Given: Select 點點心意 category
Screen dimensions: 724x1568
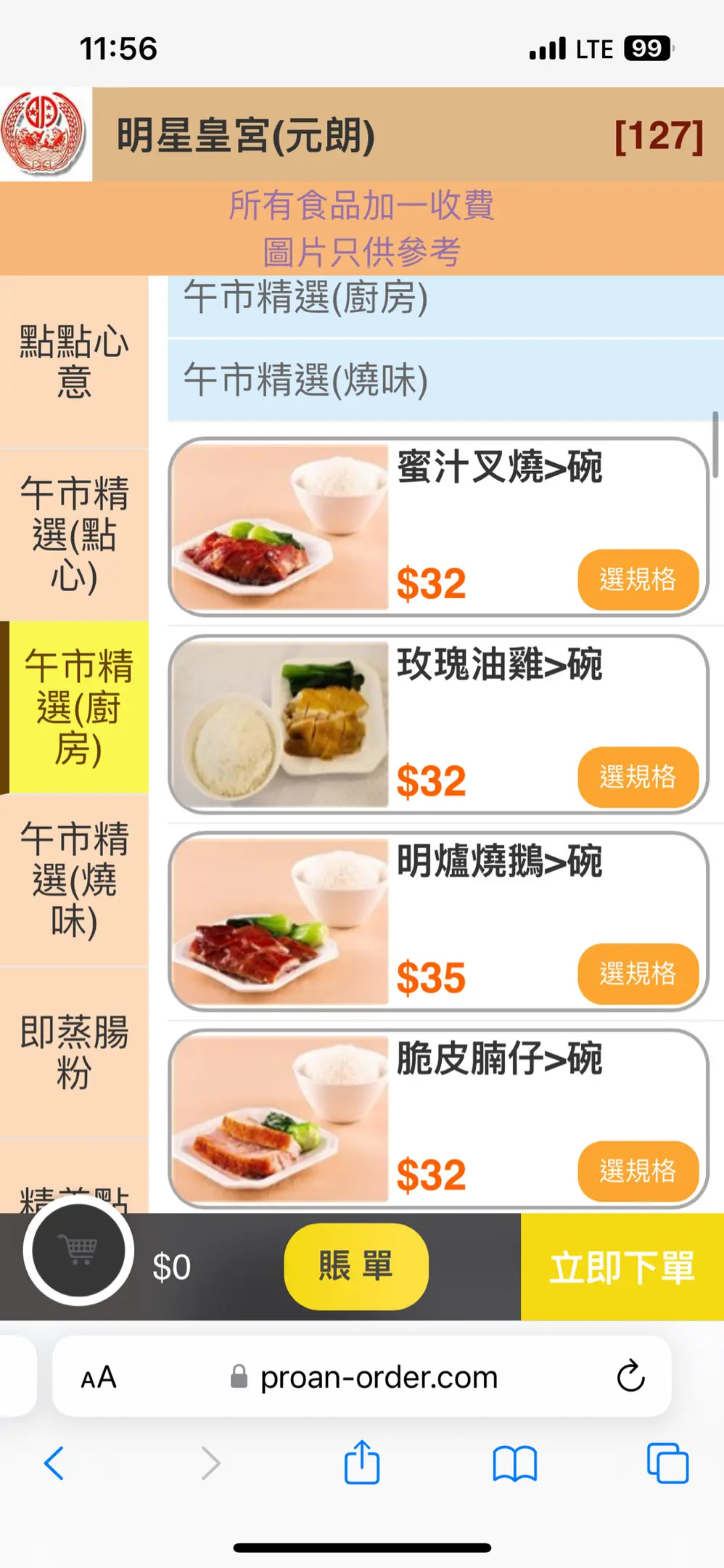Looking at the screenshot, I should pos(74,361).
